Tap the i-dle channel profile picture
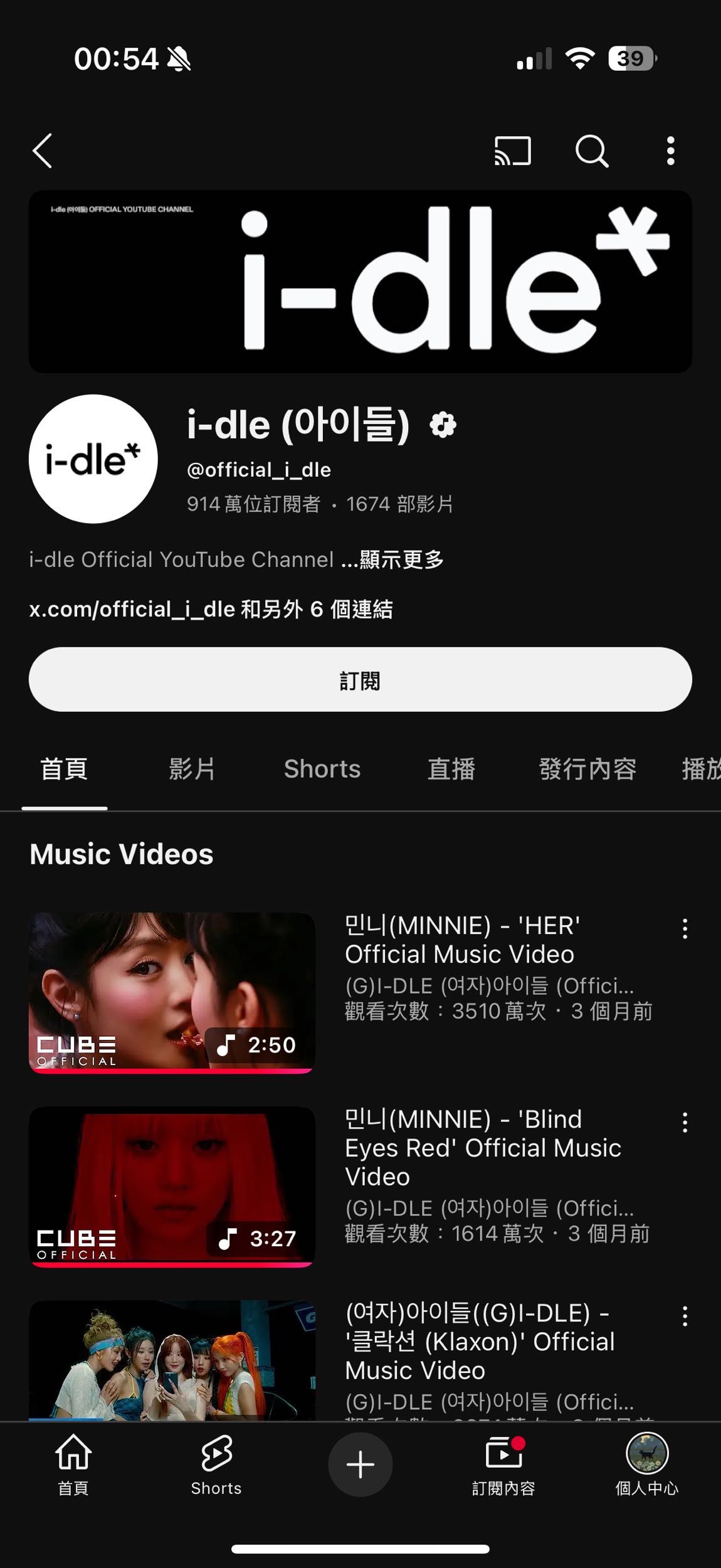The height and width of the screenshot is (1568, 721). tap(93, 460)
